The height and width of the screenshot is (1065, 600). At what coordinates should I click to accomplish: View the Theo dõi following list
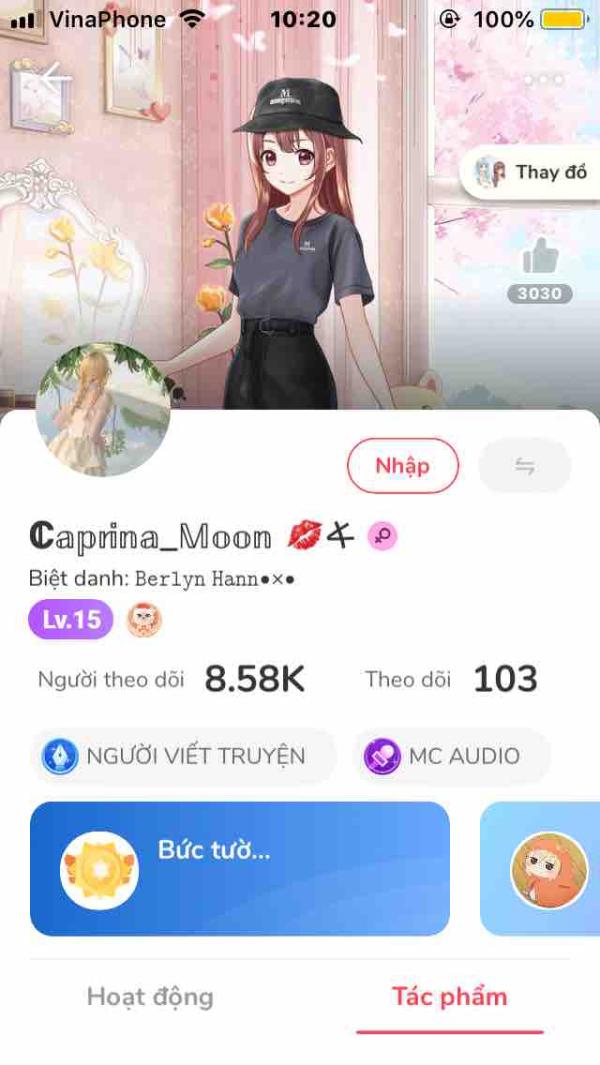[x=451, y=680]
